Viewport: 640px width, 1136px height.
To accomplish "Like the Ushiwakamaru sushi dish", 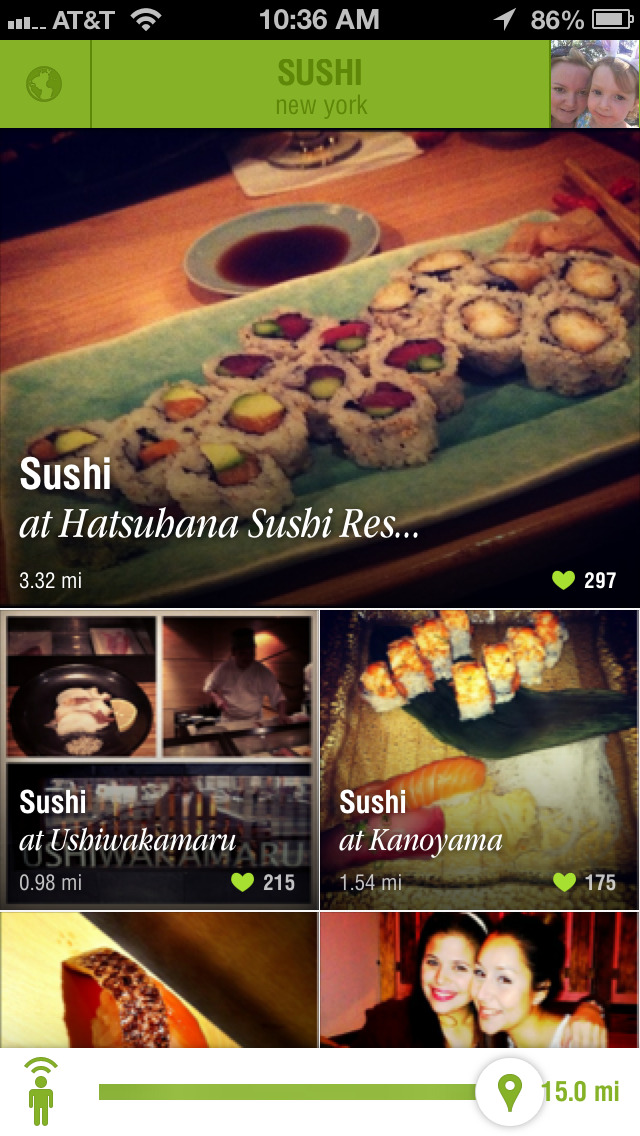I will [243, 882].
